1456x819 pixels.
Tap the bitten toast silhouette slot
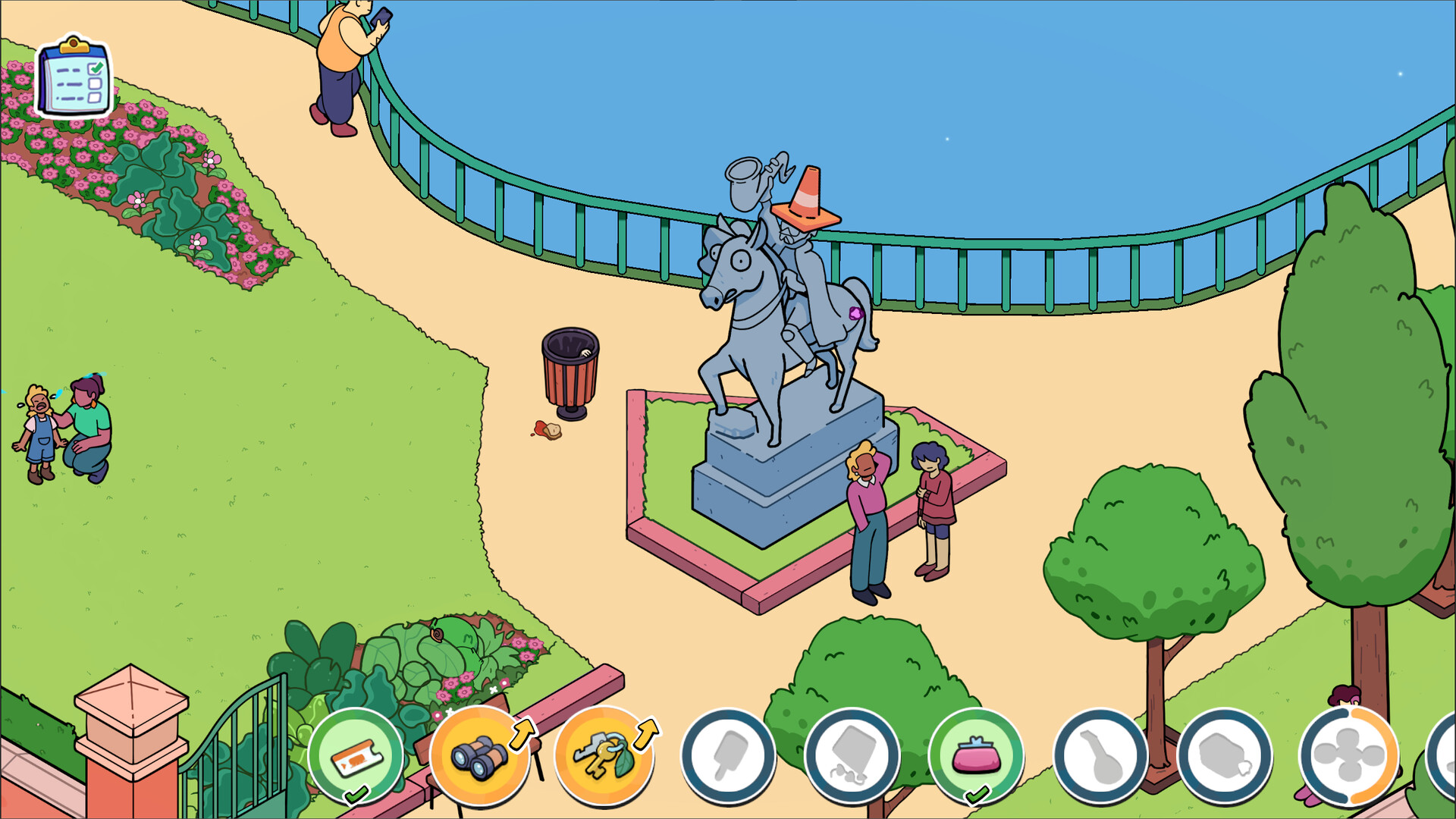pos(1224,756)
